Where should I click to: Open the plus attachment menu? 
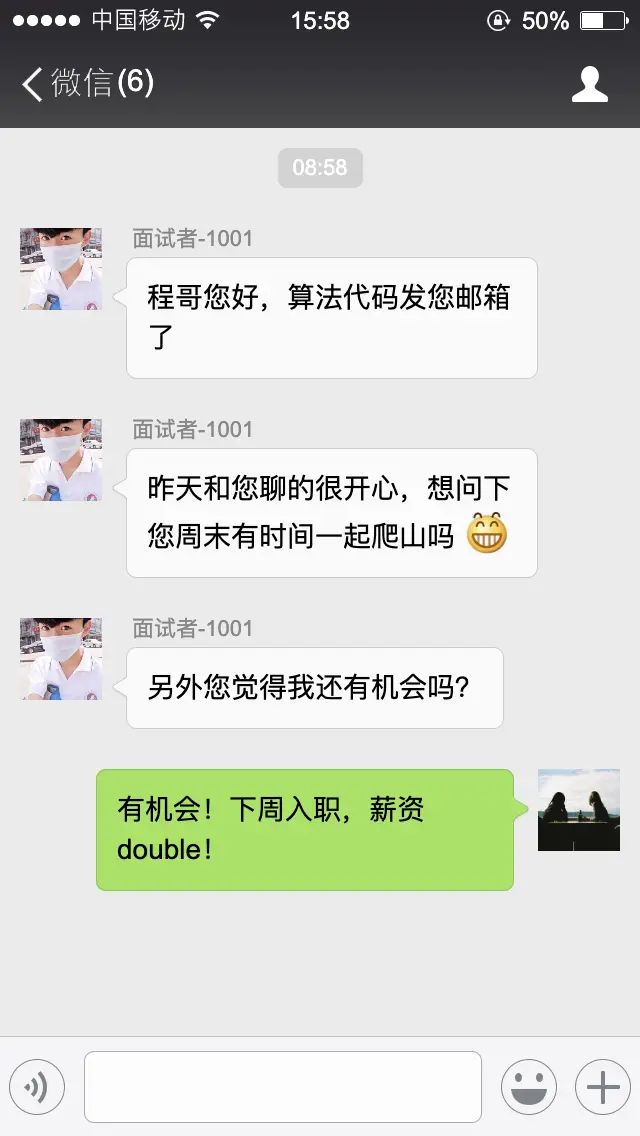602,1087
